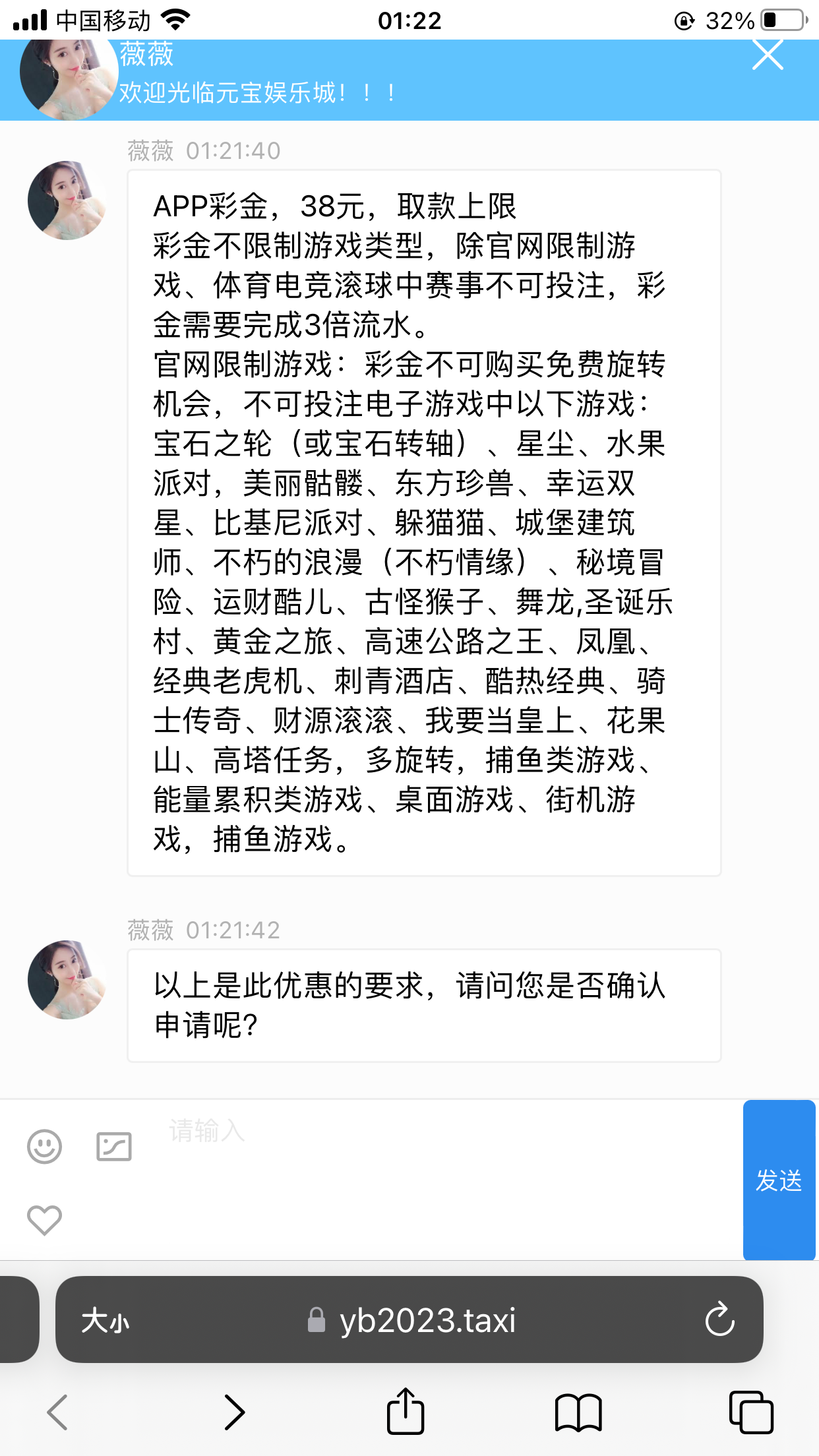
Task: Tap the heart rating icon
Action: [x=44, y=1220]
